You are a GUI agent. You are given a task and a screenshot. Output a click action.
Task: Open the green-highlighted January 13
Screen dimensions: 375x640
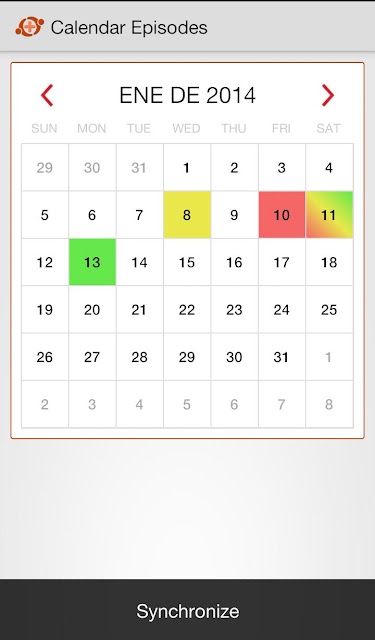92,262
